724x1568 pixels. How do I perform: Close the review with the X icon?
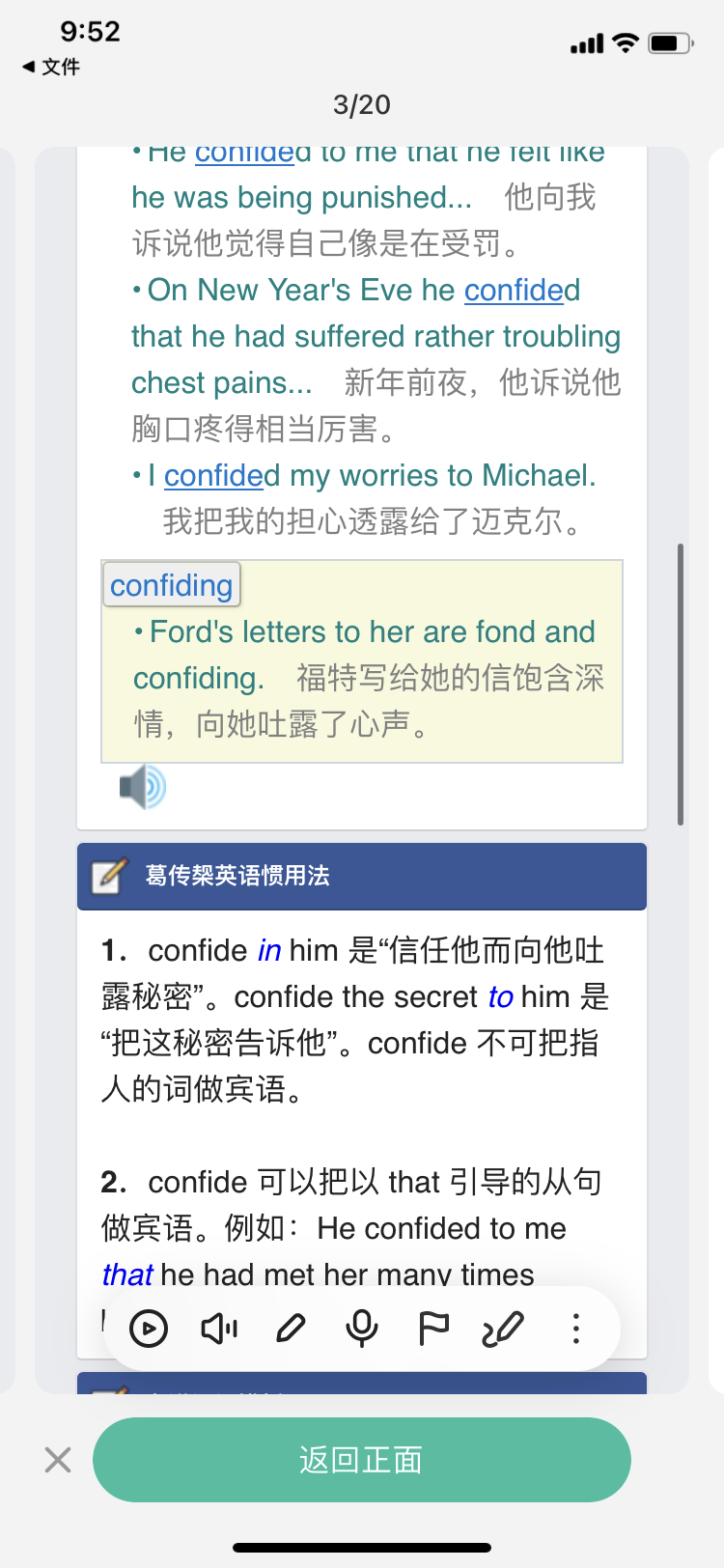point(58,1460)
